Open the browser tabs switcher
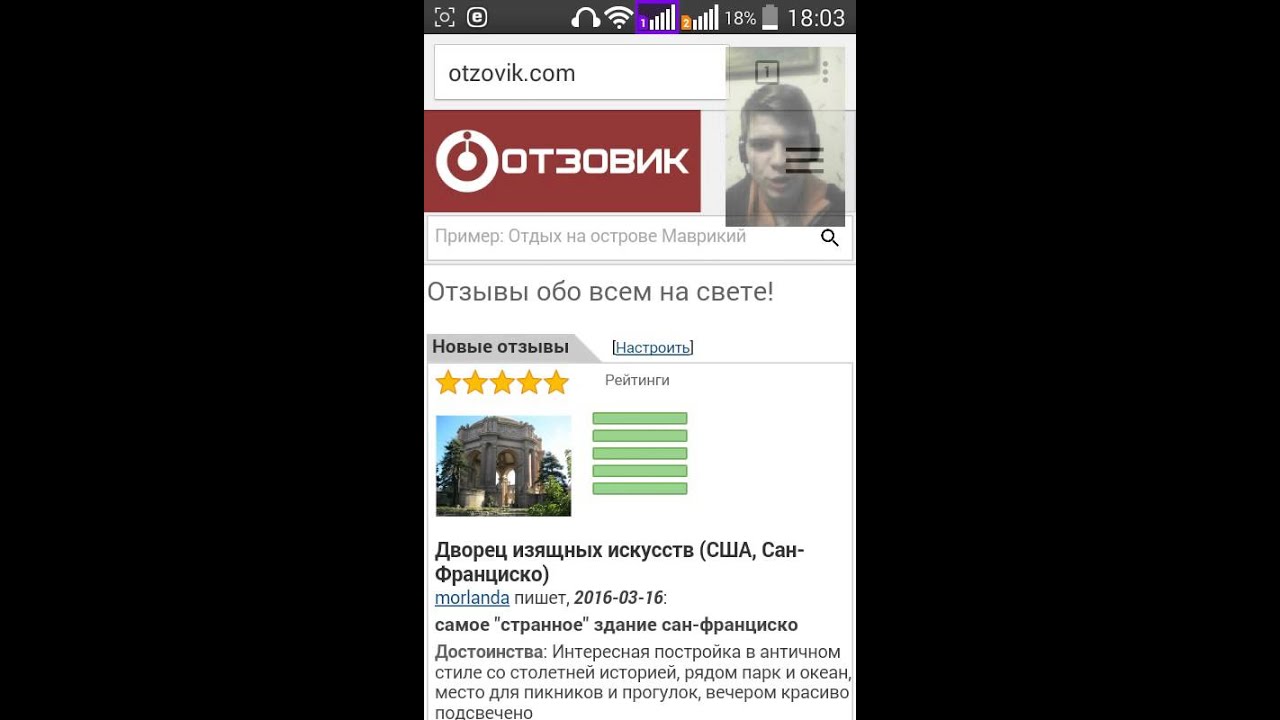The image size is (1280, 720). click(x=767, y=72)
